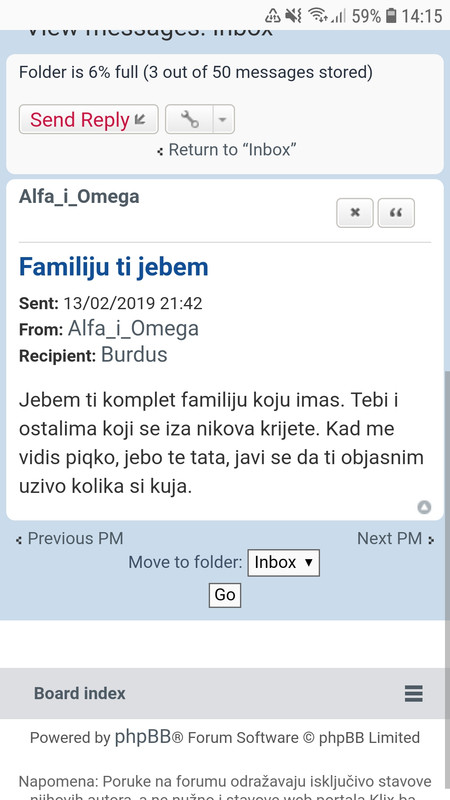
Task: Open the Move to folder dropdown
Action: (284, 563)
